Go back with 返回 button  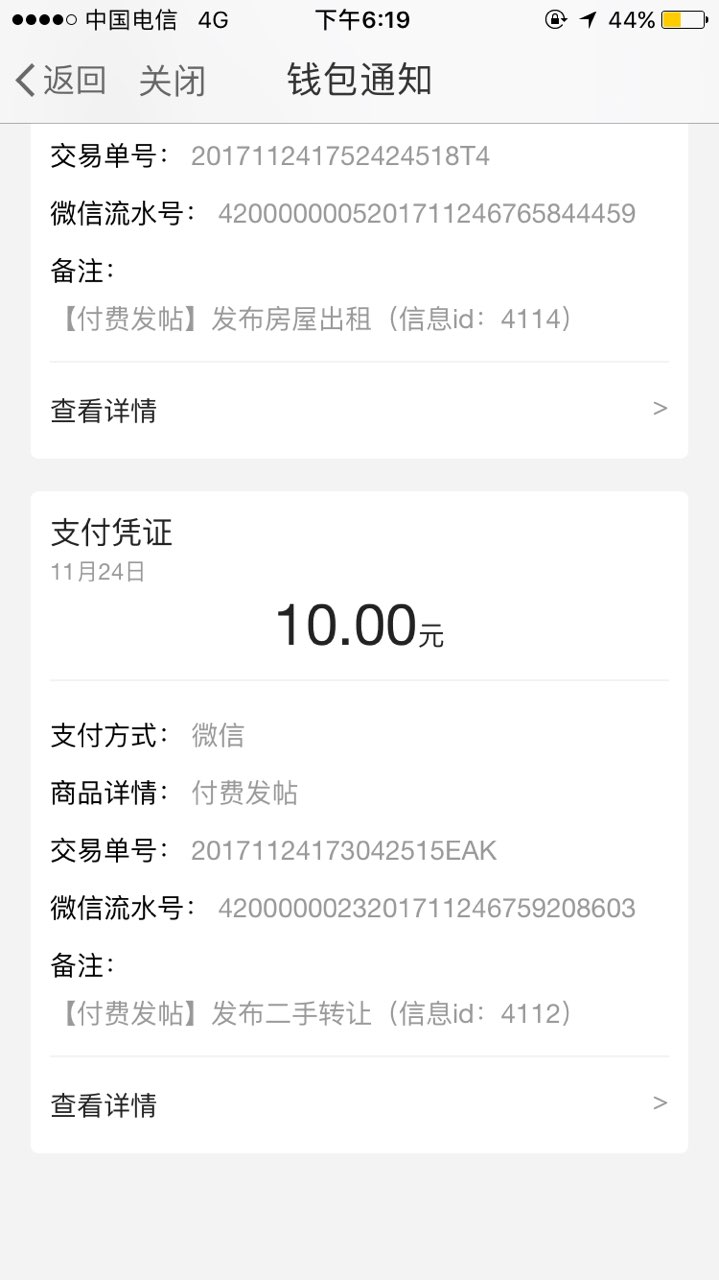tap(62, 81)
